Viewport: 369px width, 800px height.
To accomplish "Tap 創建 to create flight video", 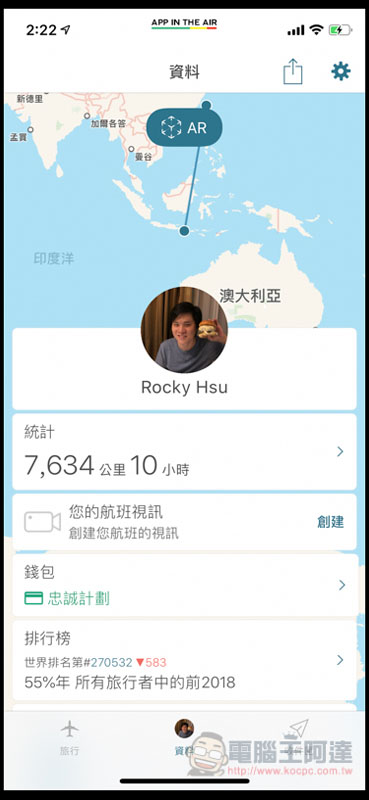I will coord(330,522).
